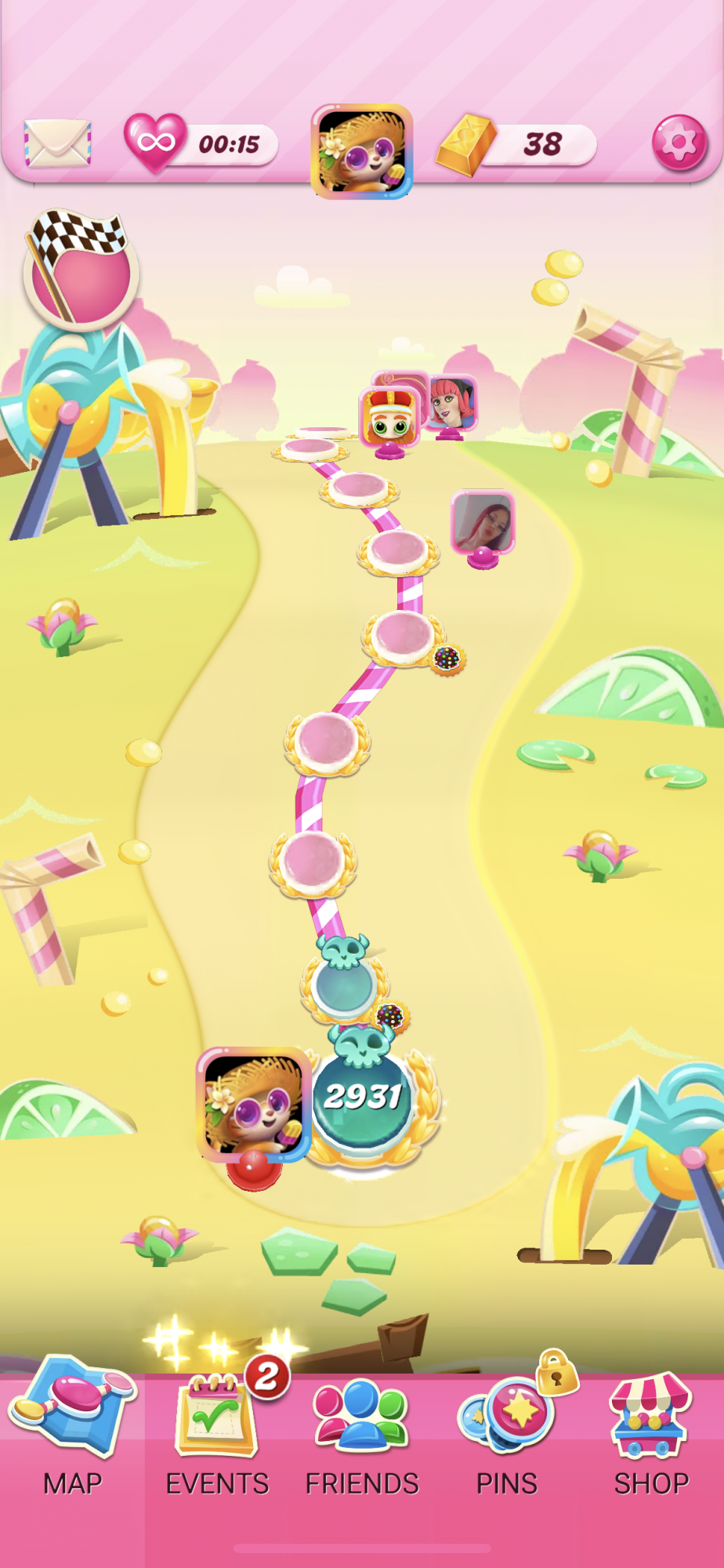724x1568 pixels.
Task: Switch to the Map tab
Action: pos(72,1436)
